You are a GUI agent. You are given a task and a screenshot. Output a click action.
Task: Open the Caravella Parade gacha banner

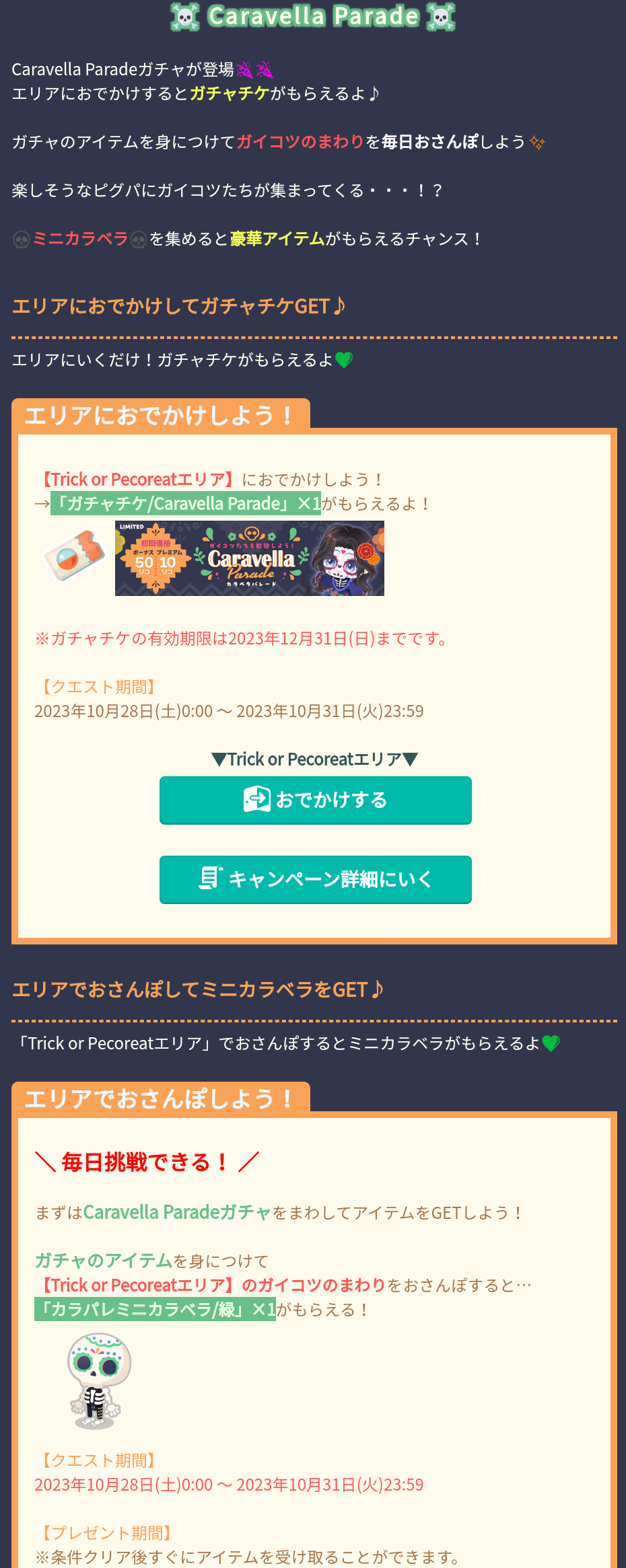pyautogui.click(x=250, y=558)
